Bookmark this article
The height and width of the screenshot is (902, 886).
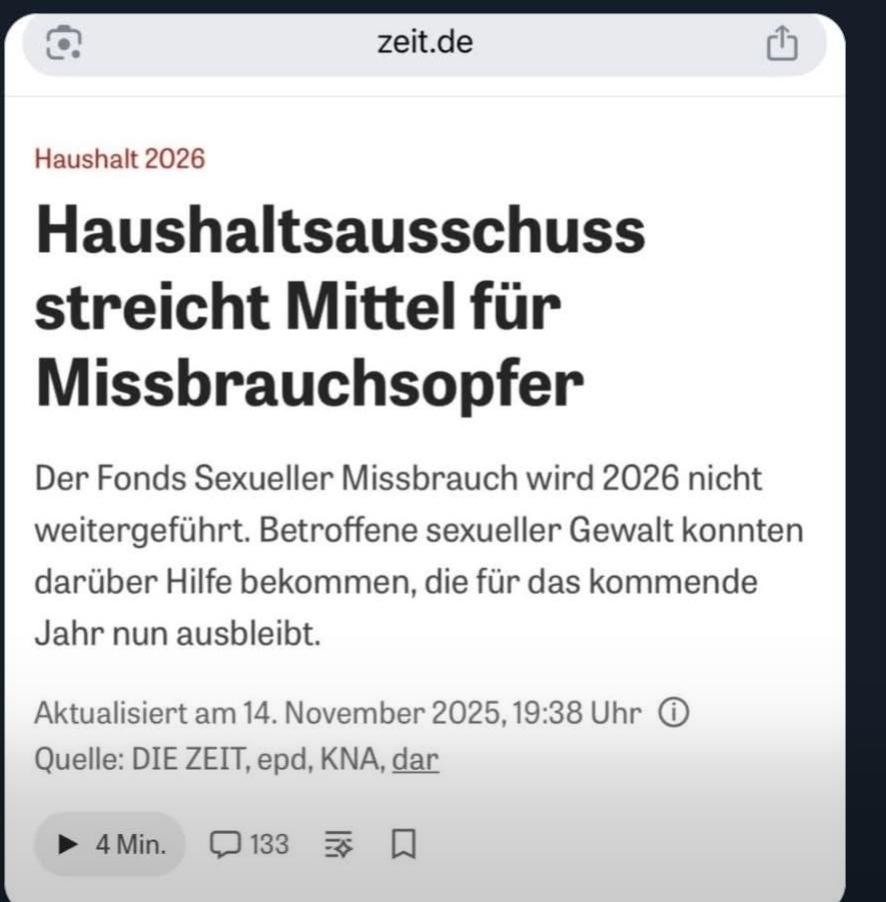click(x=401, y=846)
